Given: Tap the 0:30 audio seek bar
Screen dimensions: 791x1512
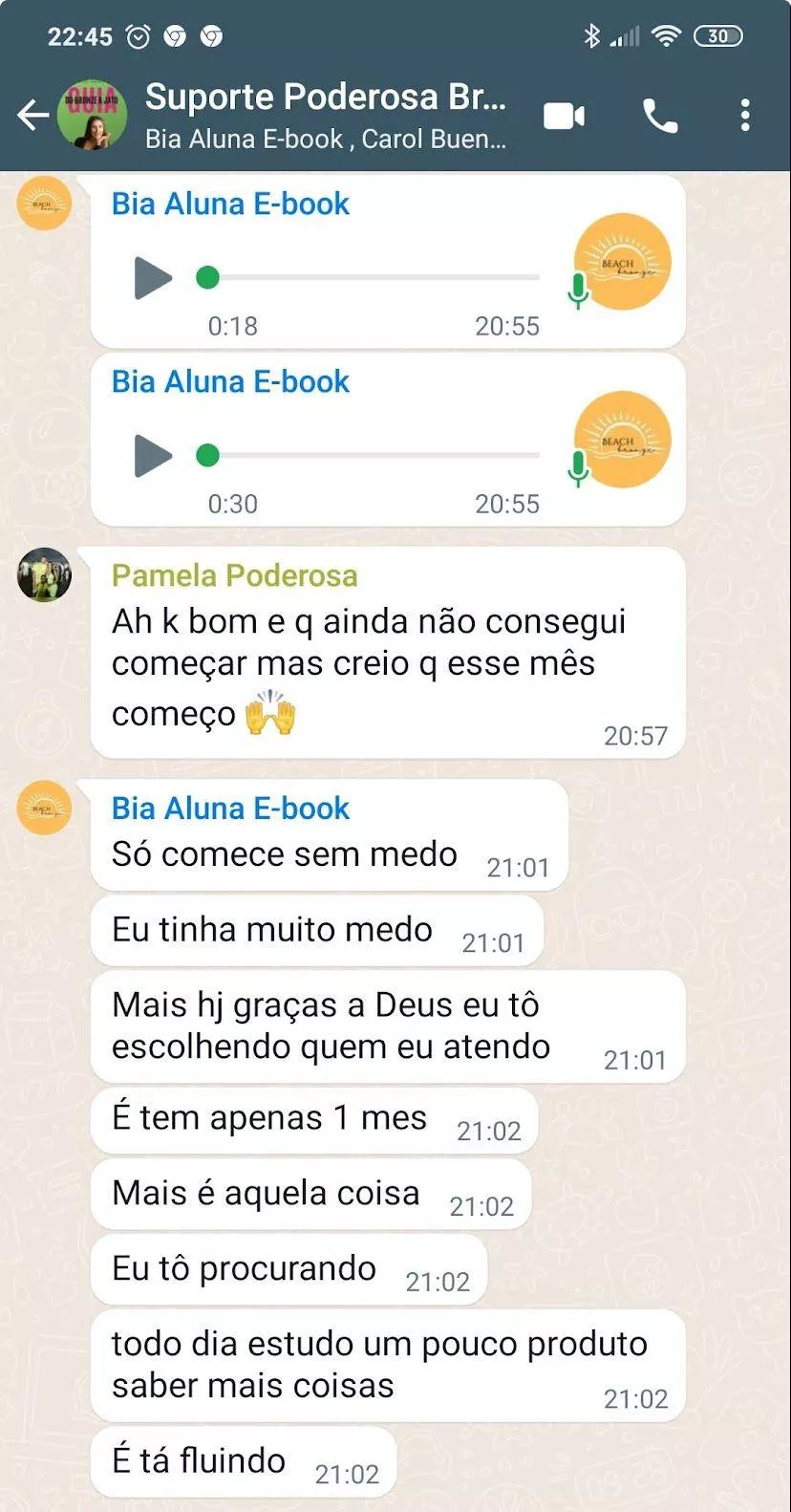Looking at the screenshot, I should pyautogui.click(x=373, y=456).
